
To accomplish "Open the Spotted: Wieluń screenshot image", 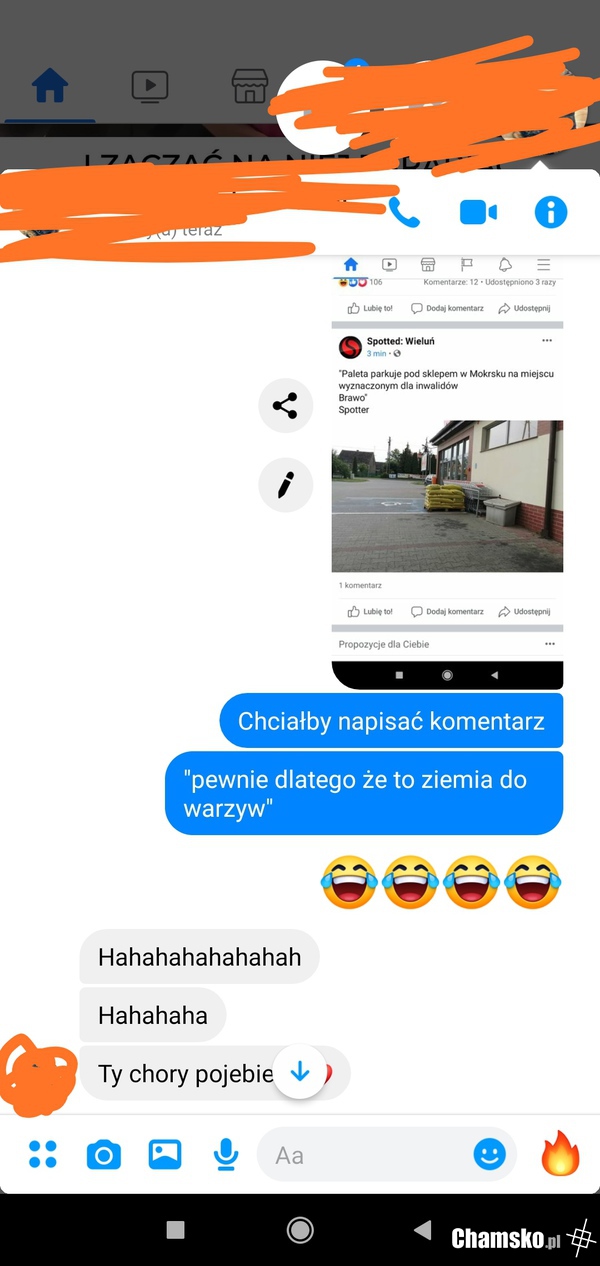I will [447, 470].
